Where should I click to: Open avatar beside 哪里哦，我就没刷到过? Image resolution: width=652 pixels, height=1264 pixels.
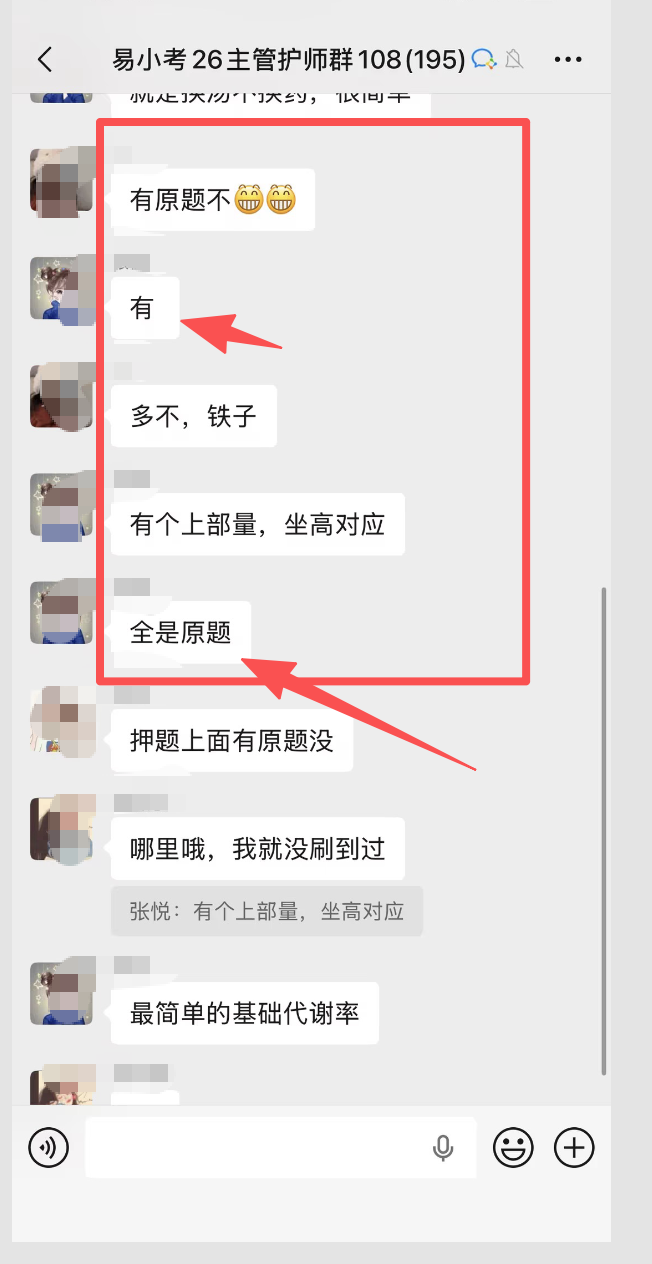(x=62, y=828)
